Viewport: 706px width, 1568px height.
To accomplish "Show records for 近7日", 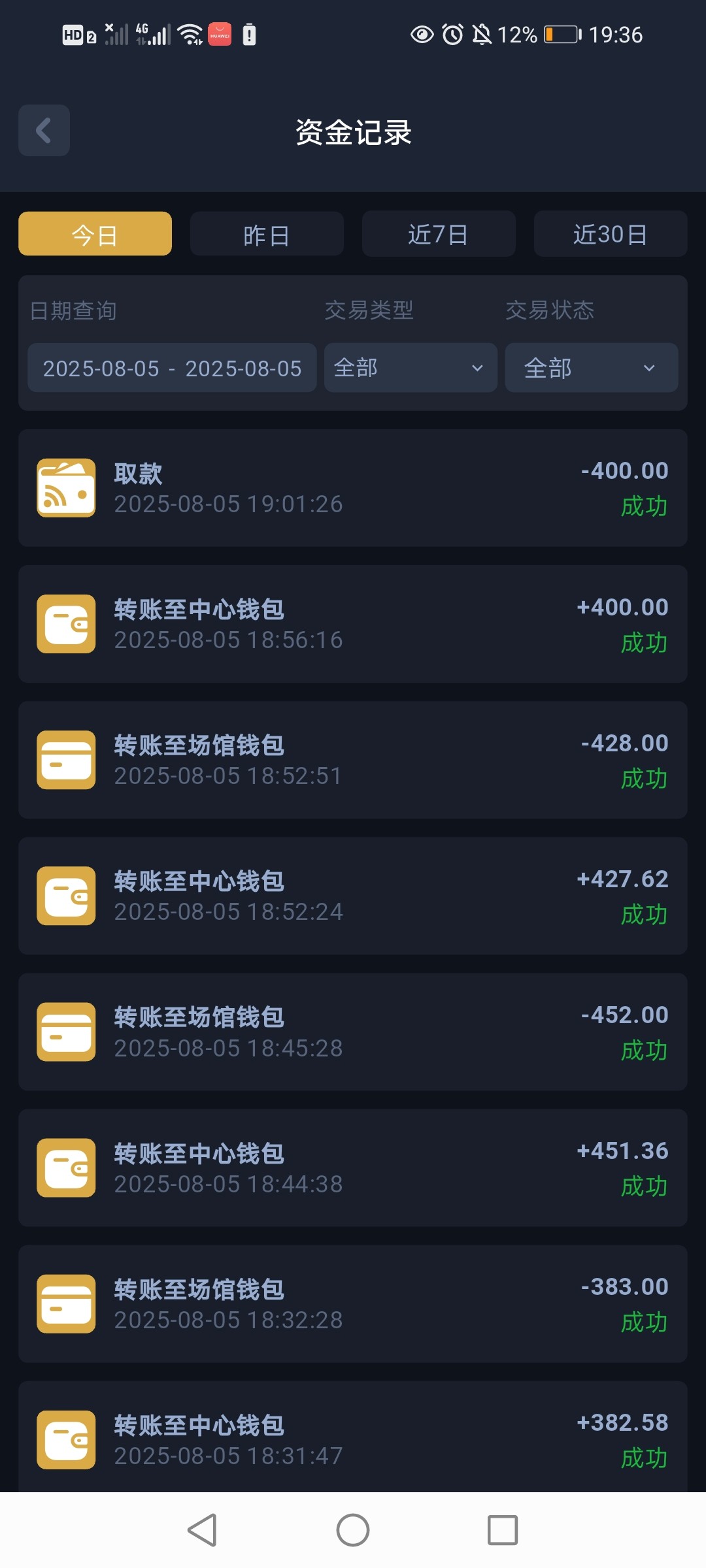I will point(439,234).
